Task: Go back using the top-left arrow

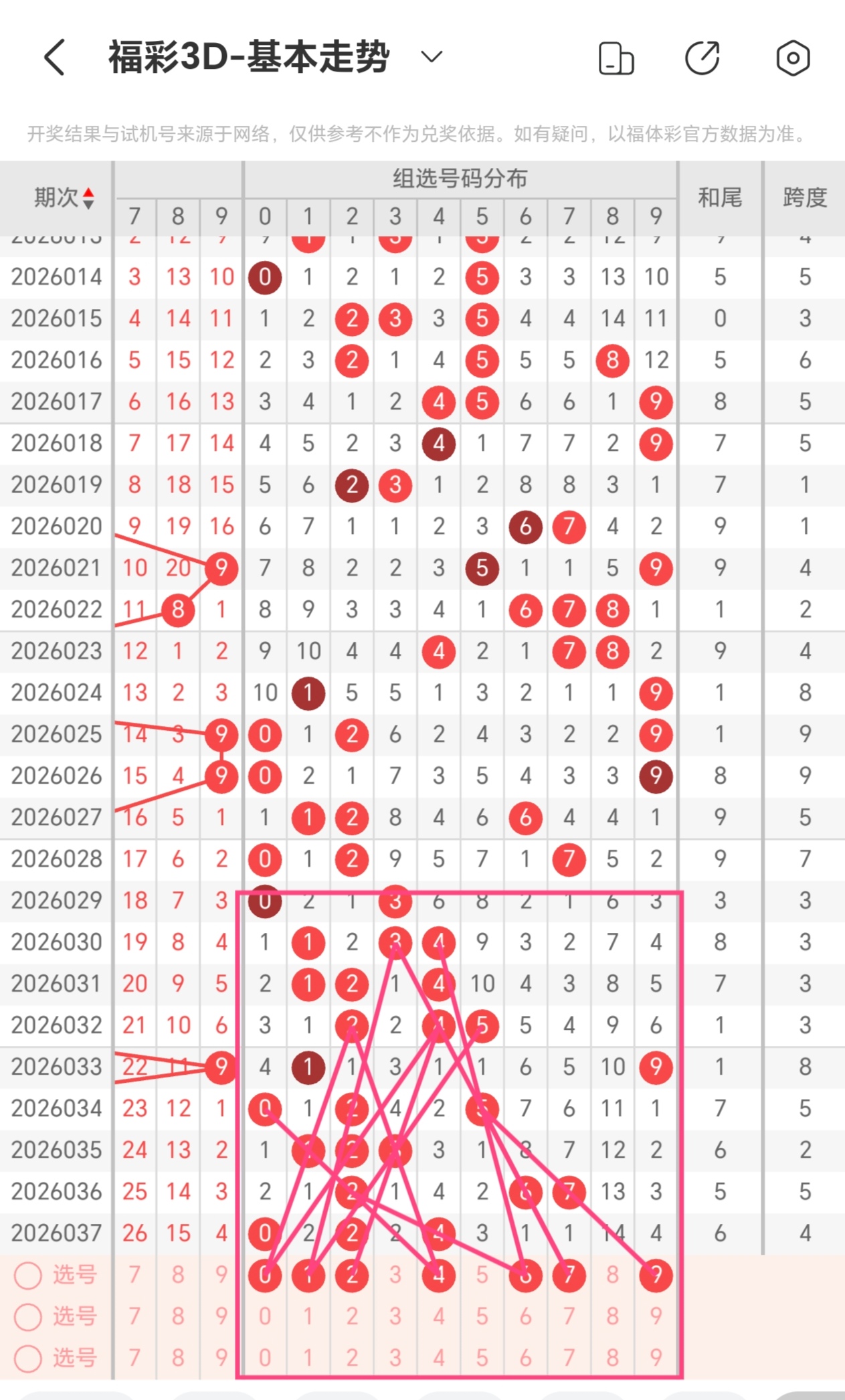Action: coord(55,58)
